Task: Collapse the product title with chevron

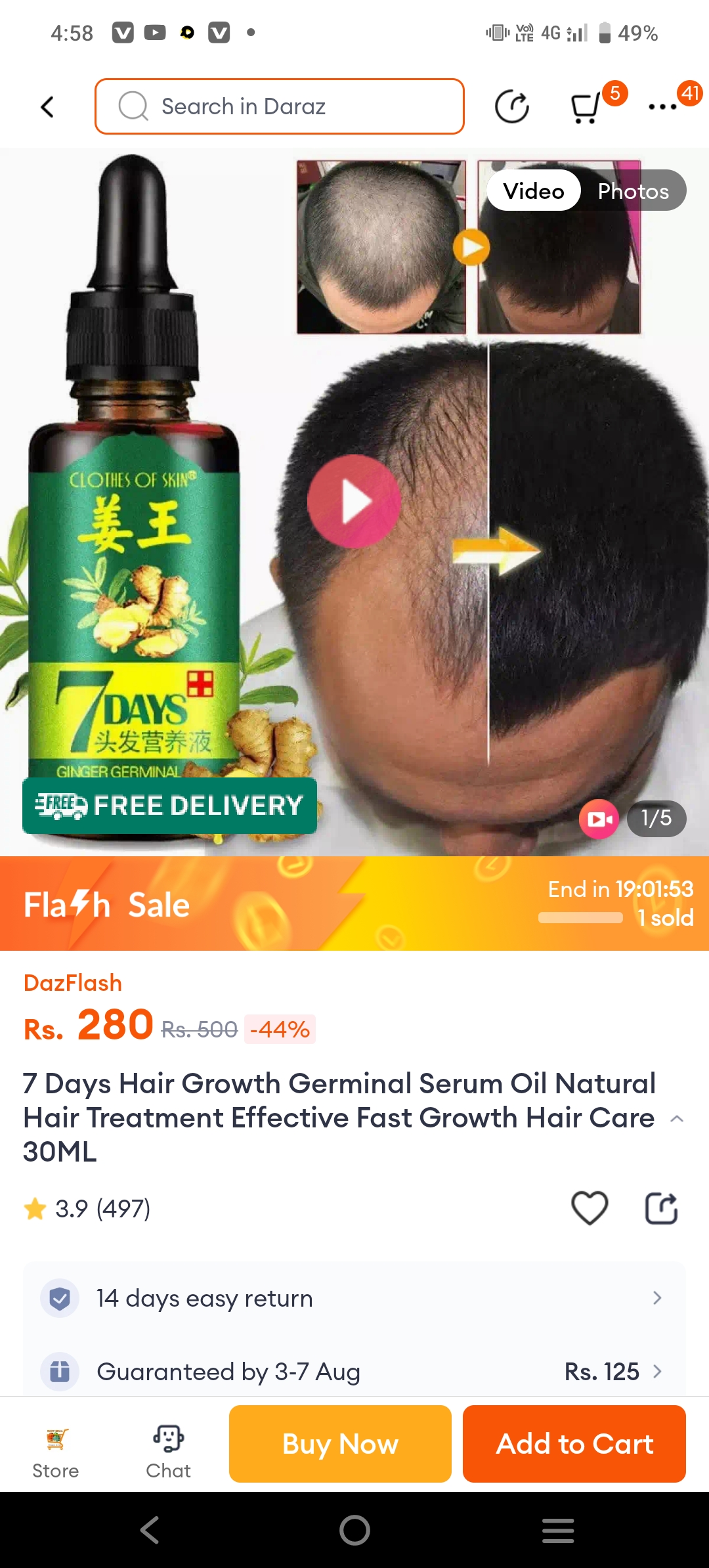Action: [x=677, y=1119]
